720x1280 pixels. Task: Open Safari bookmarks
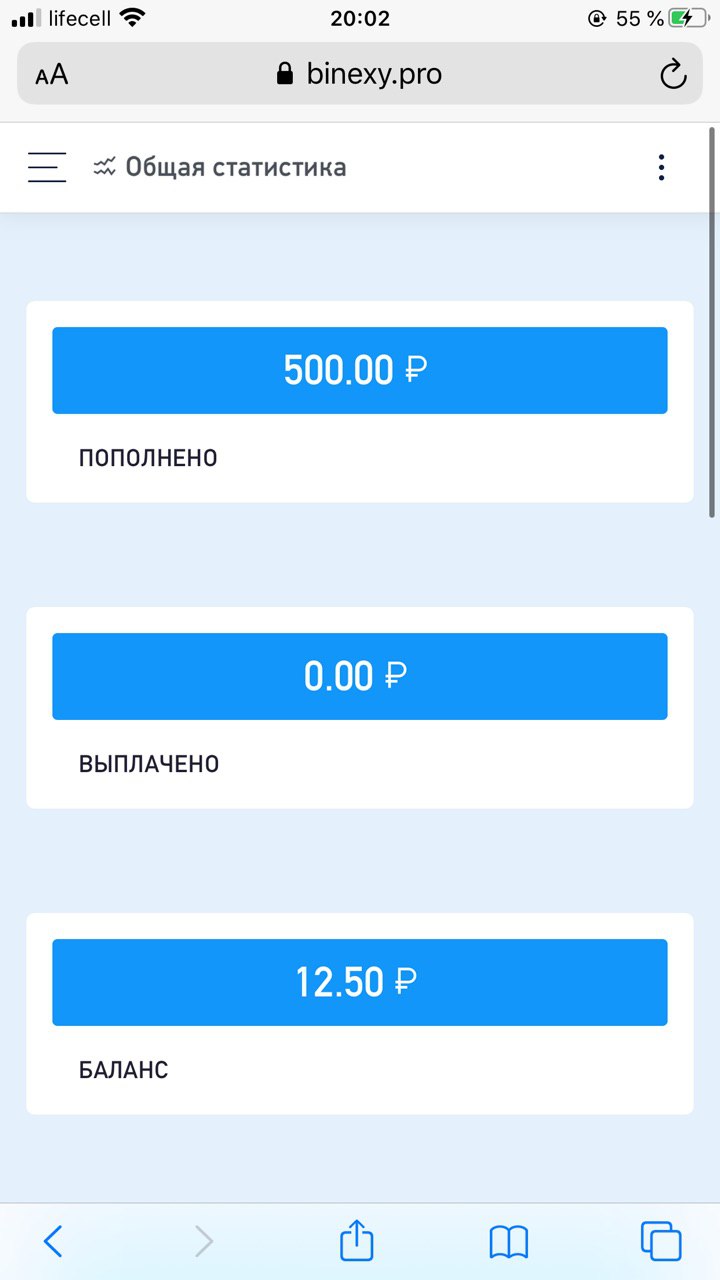coord(509,1242)
